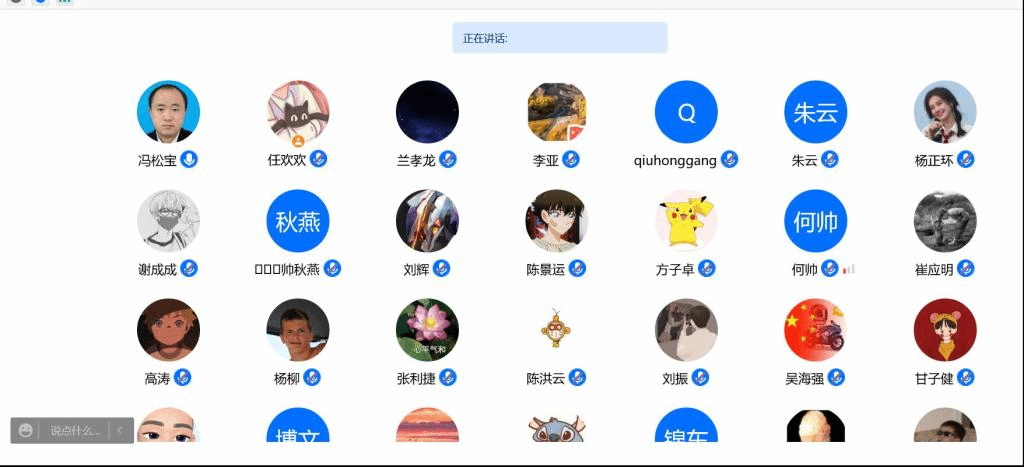Open the emoji picker in chat box
The width and height of the screenshot is (1024, 467).
point(25,430)
